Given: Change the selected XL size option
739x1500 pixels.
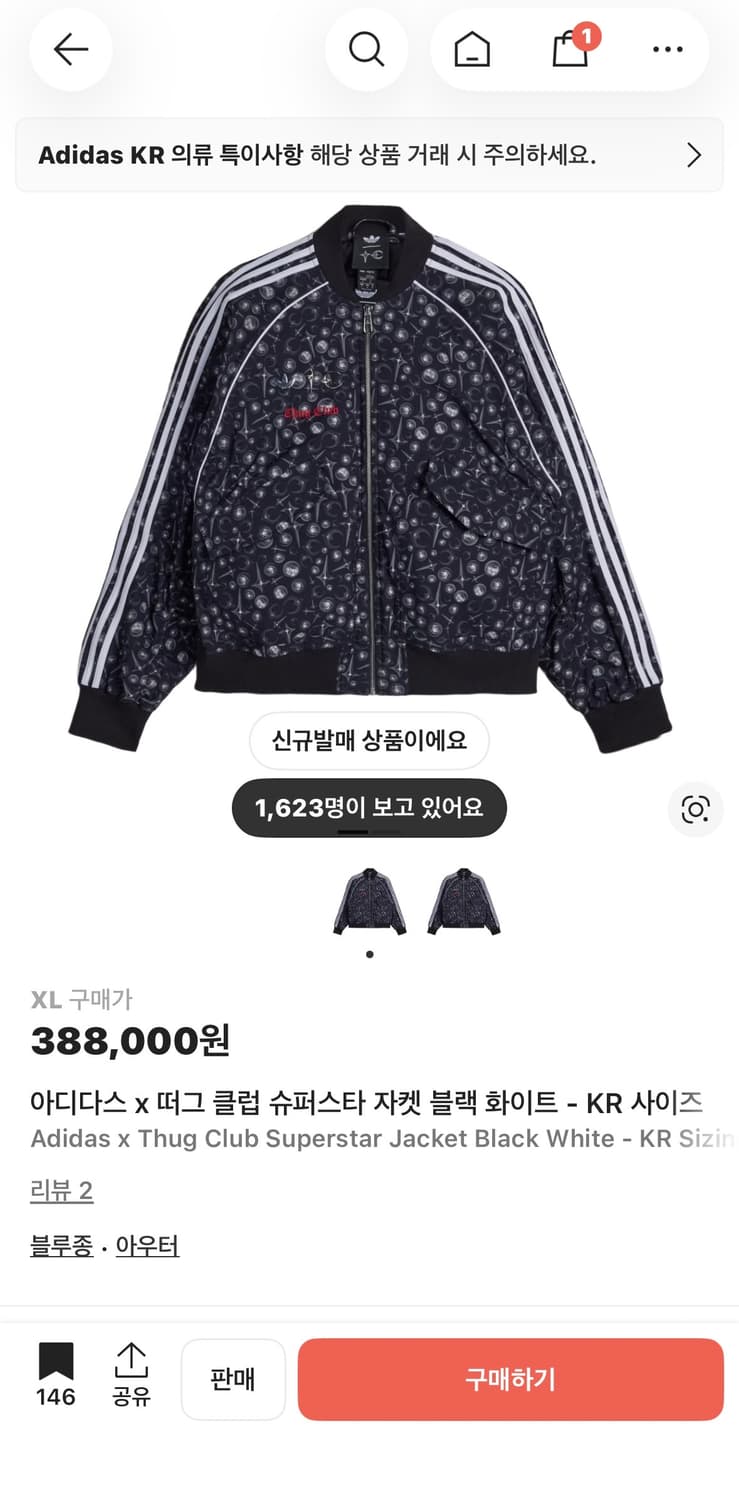Looking at the screenshot, I should point(44,998).
